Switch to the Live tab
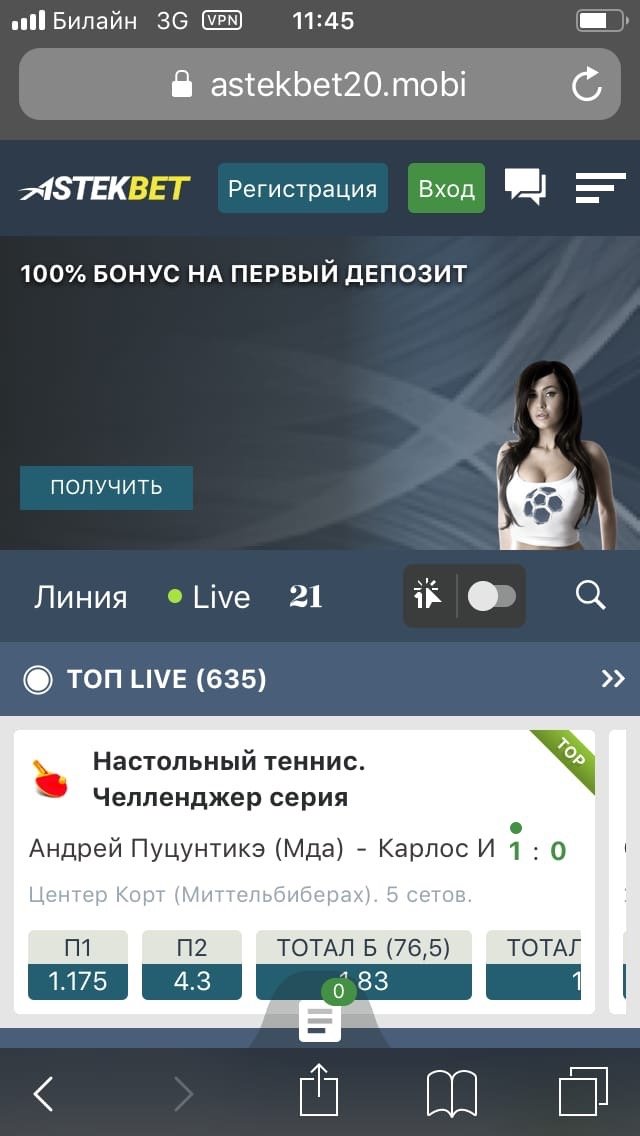Screen dimensions: 640x1136 210,597
